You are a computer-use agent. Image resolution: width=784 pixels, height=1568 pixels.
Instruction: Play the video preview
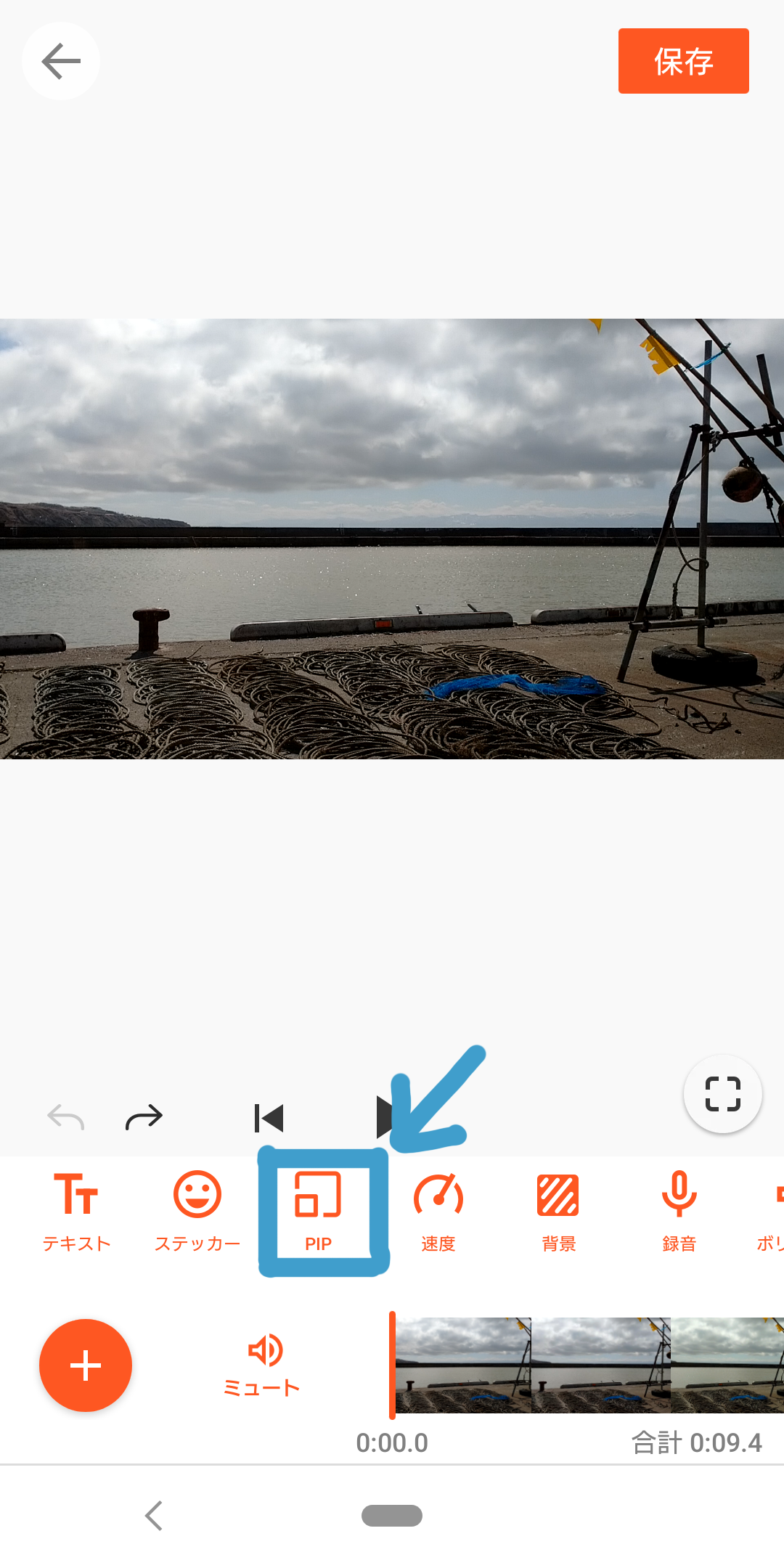(385, 1118)
